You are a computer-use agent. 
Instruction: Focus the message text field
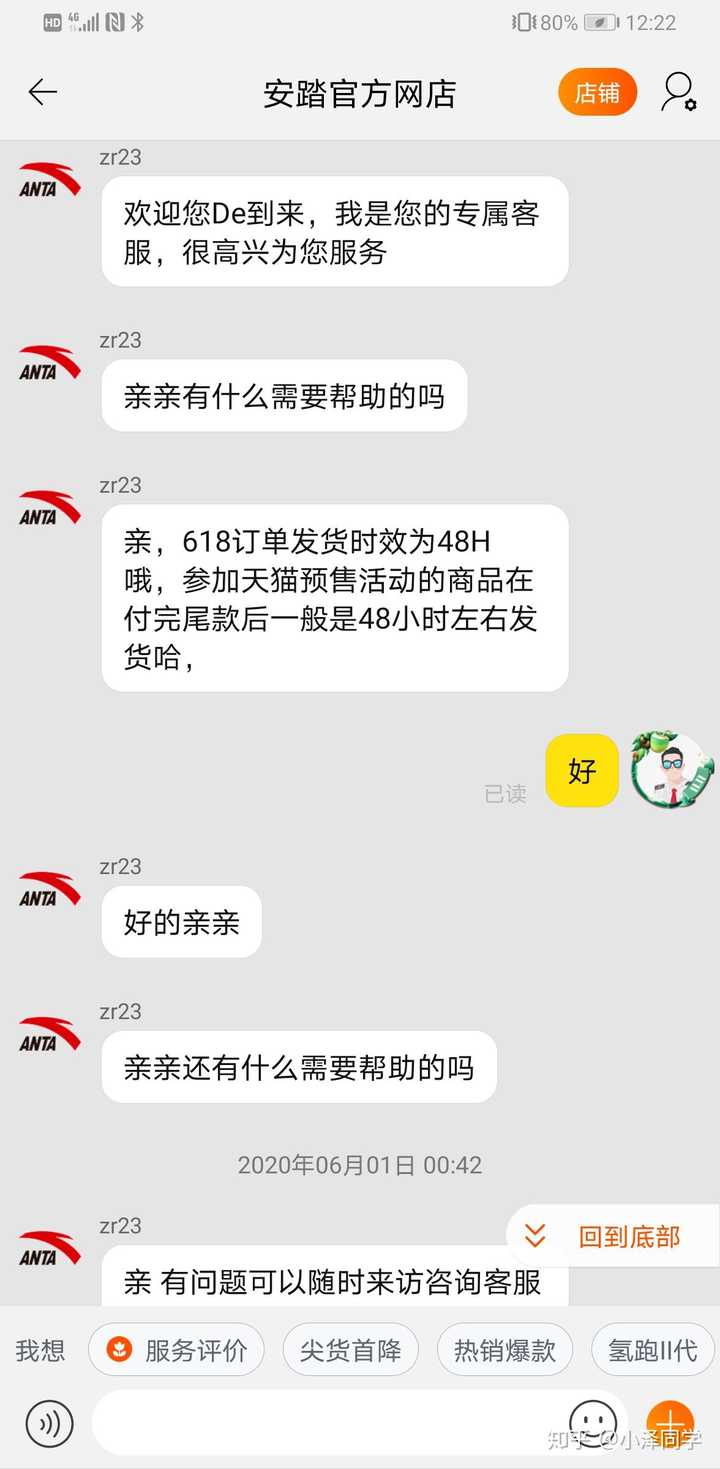pos(330,1423)
